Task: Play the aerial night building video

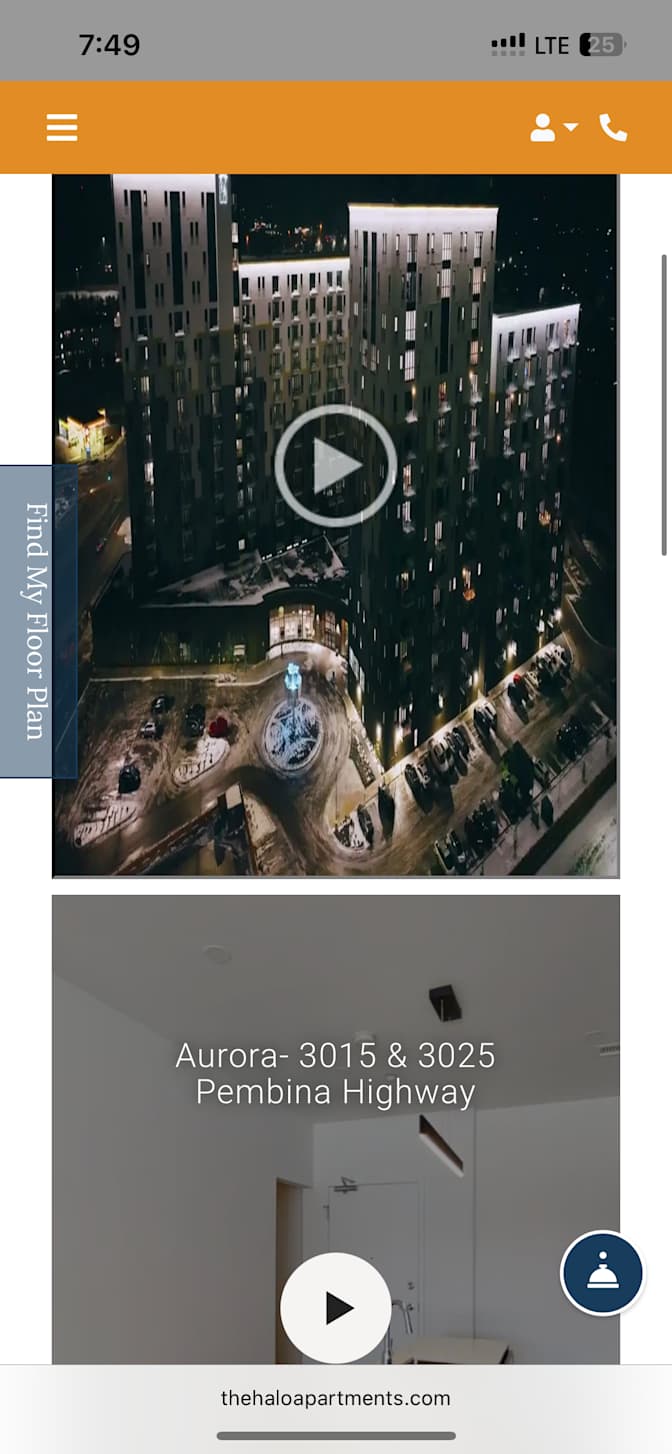Action: (x=335, y=466)
